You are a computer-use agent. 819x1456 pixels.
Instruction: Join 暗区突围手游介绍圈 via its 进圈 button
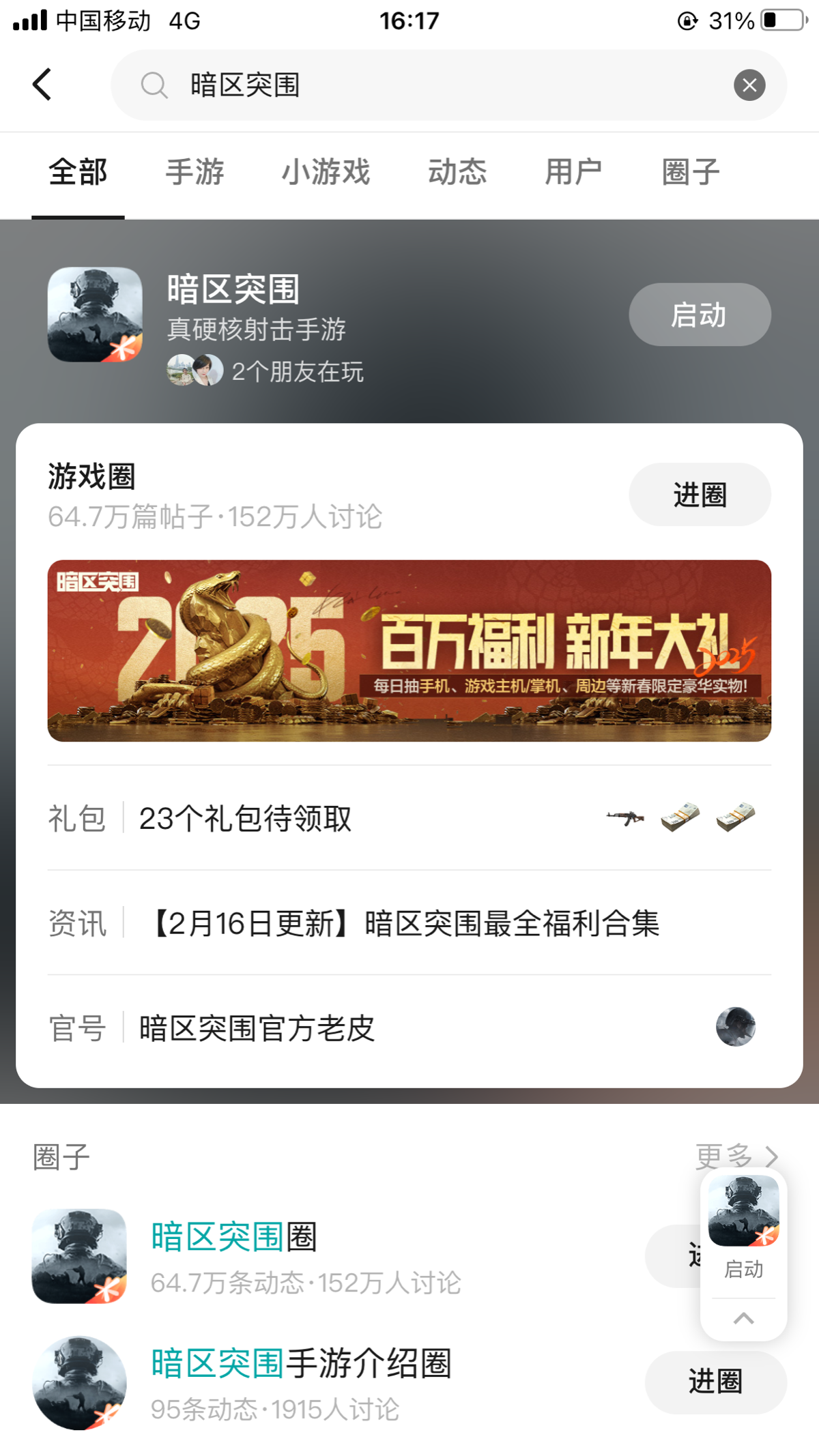click(715, 1382)
